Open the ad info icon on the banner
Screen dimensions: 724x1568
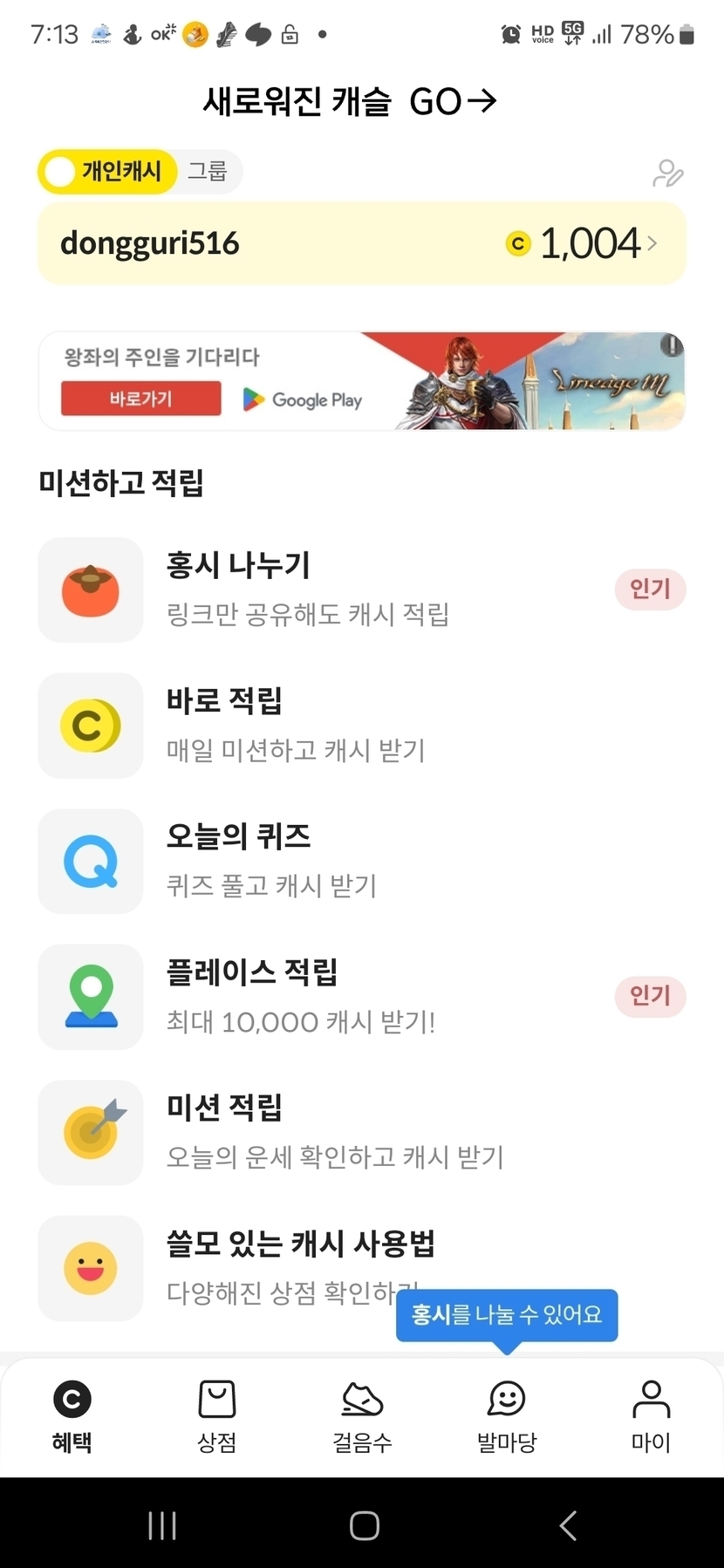(671, 345)
